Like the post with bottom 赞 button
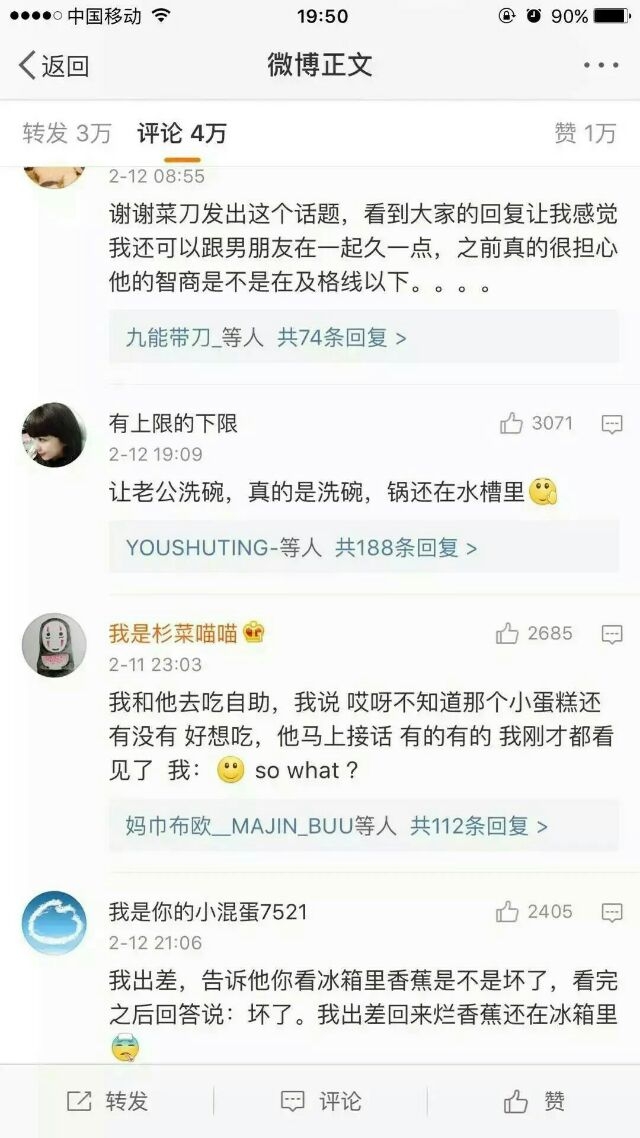Image resolution: width=640 pixels, height=1138 pixels. [x=534, y=1101]
